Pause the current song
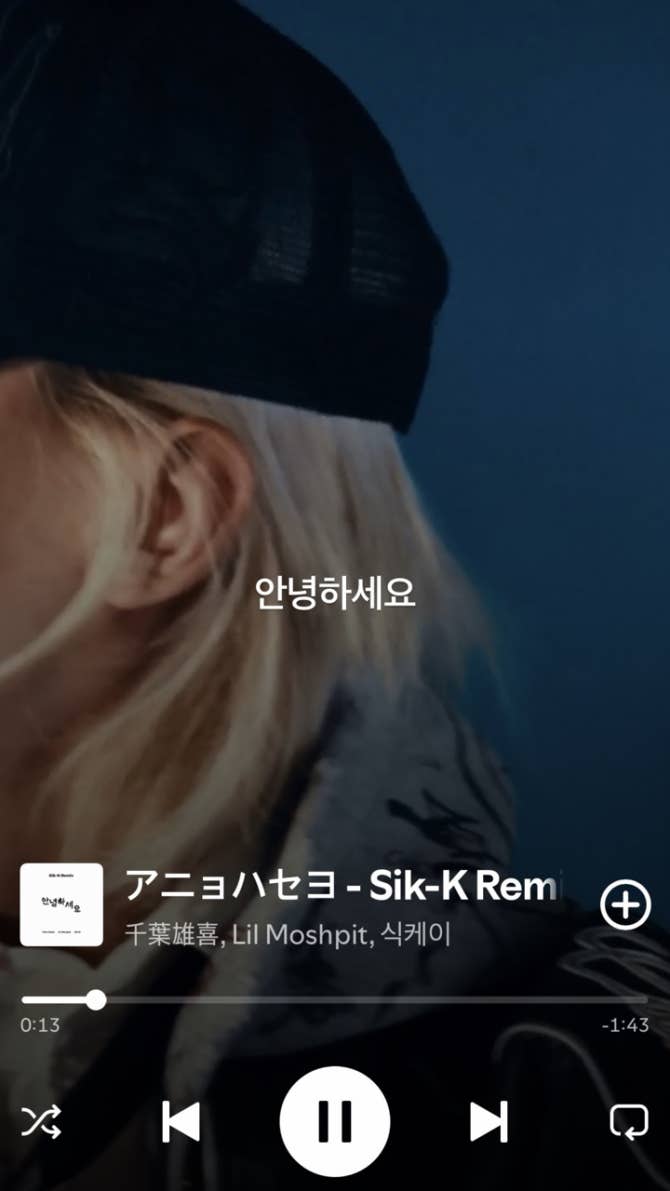The height and width of the screenshot is (1191, 670). pyautogui.click(x=334, y=1121)
